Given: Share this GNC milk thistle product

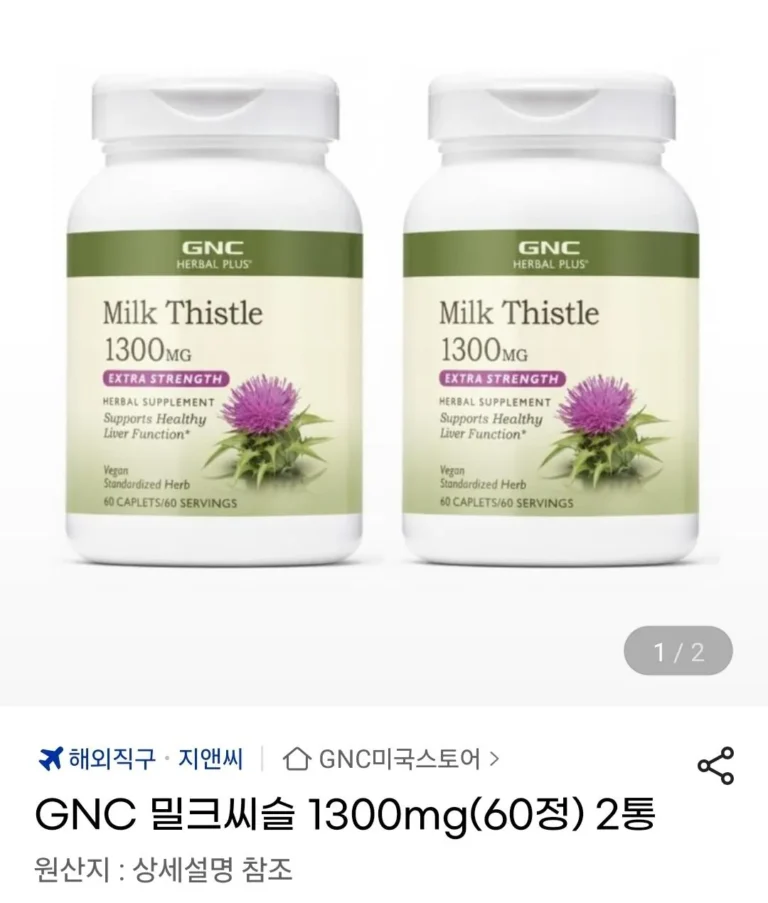Looking at the screenshot, I should tap(715, 765).
